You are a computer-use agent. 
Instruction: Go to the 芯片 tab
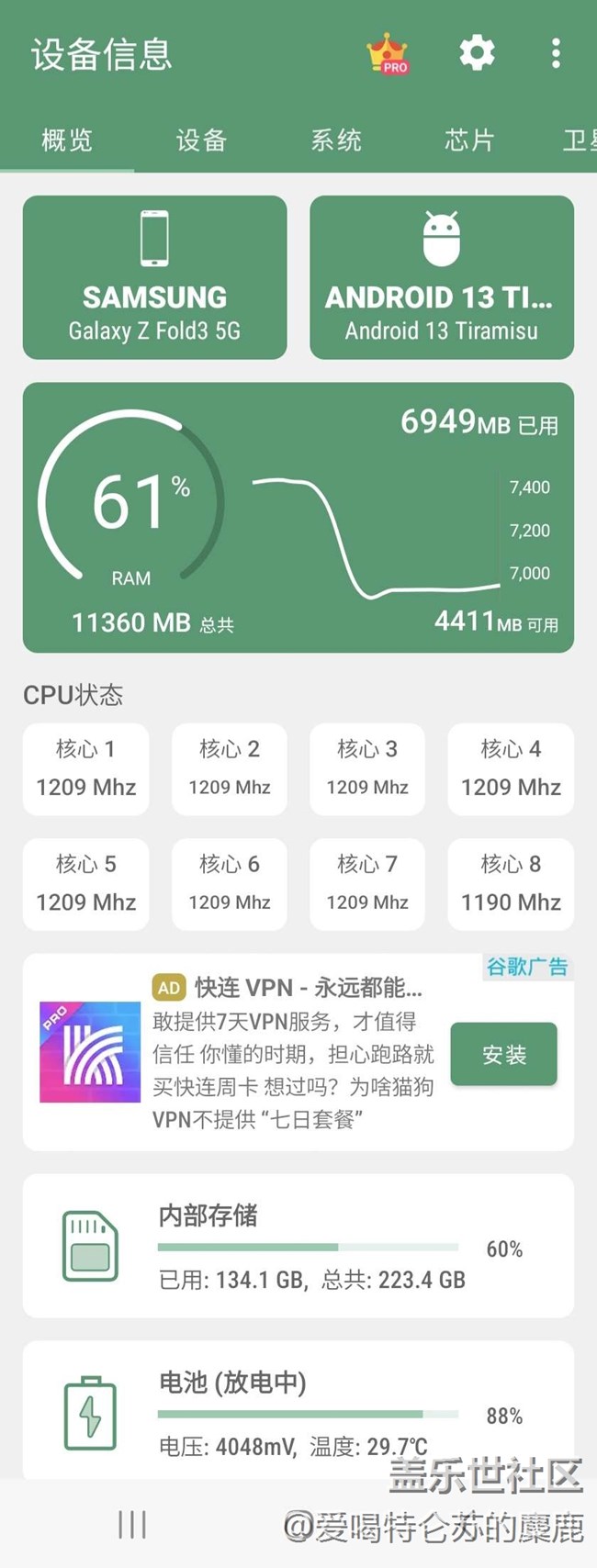click(x=469, y=140)
